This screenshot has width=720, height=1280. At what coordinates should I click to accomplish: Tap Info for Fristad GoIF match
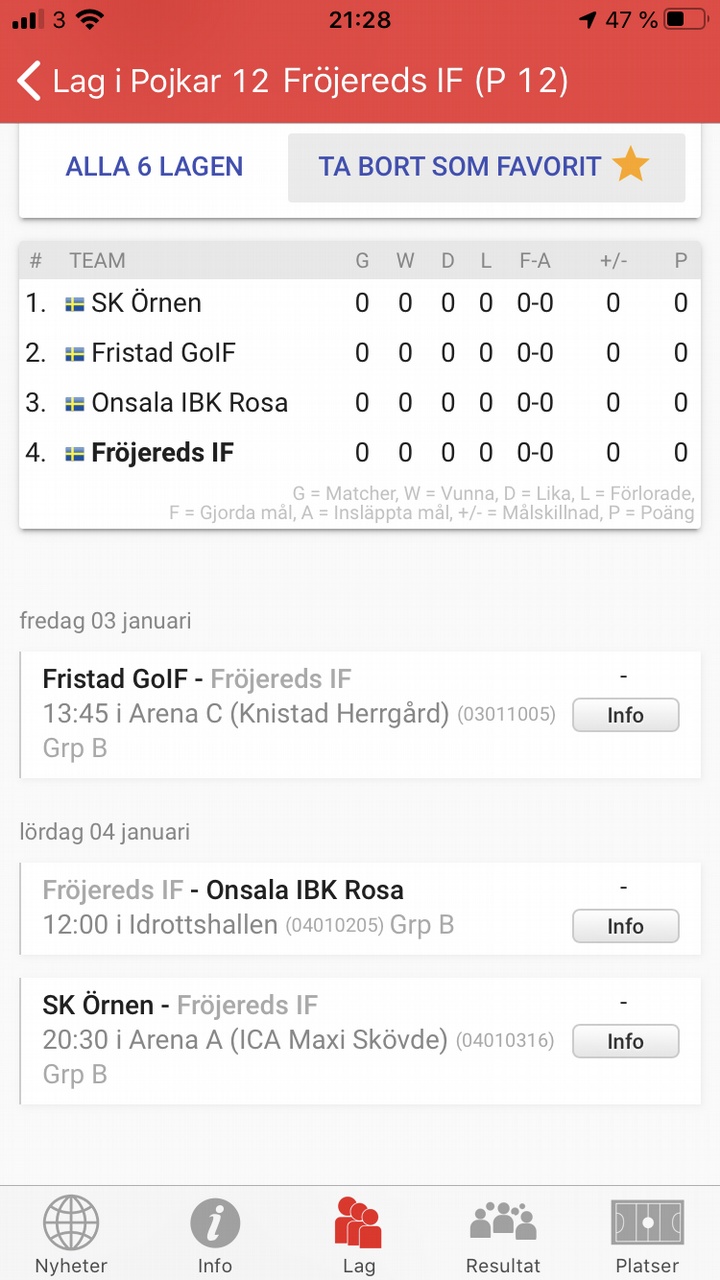tap(625, 715)
